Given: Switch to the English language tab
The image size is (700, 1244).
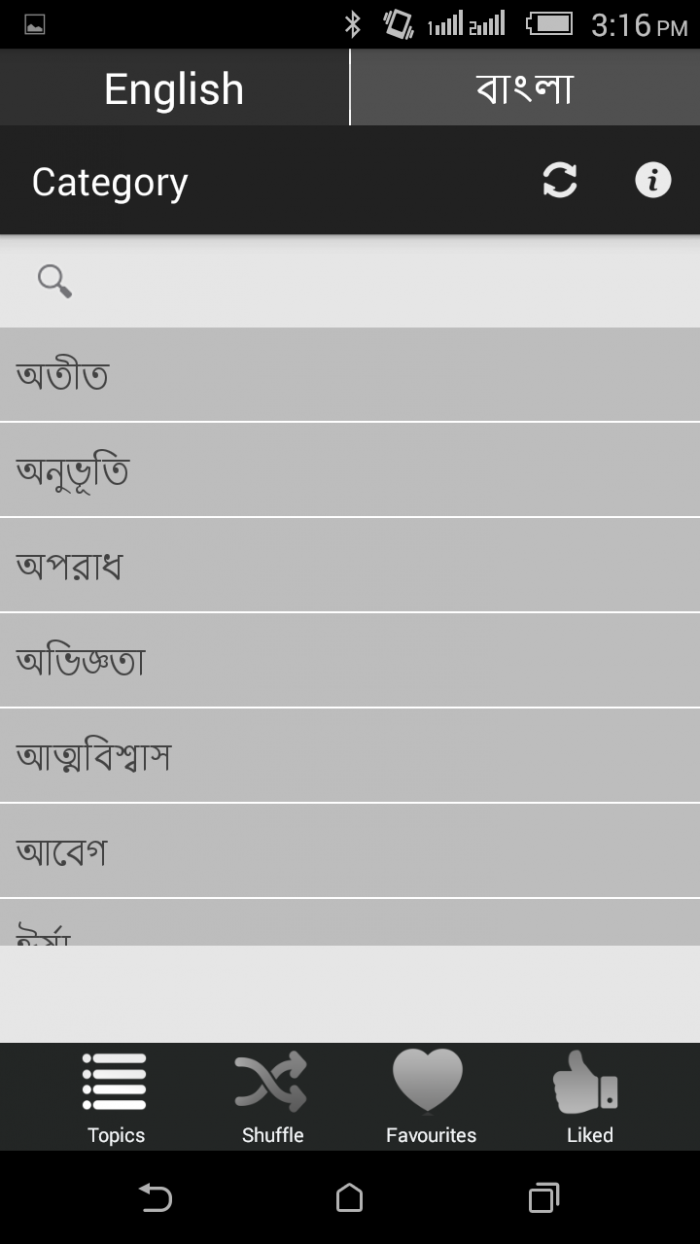Looking at the screenshot, I should coord(174,89).
